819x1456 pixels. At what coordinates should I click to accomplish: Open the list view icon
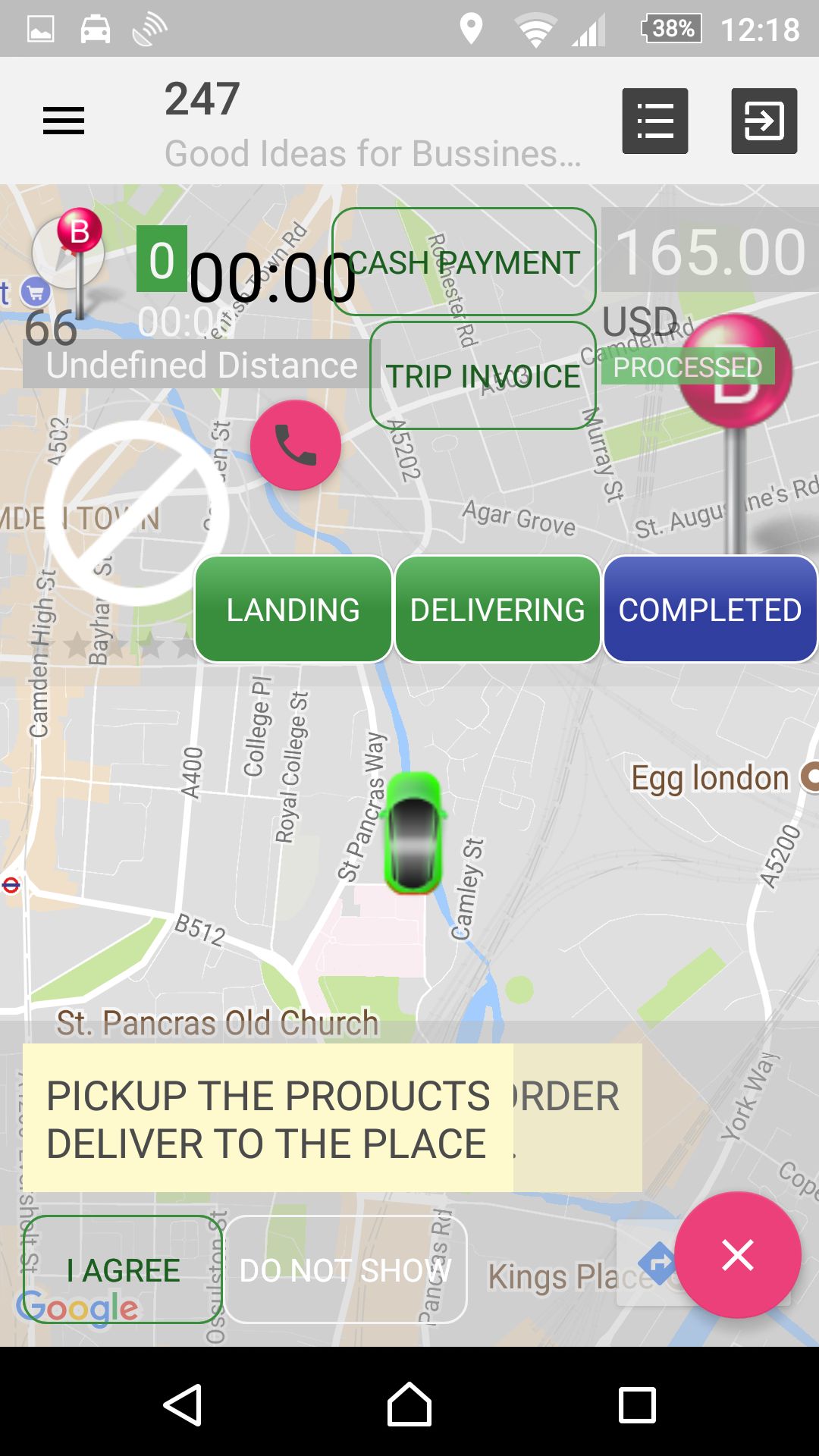point(655,121)
